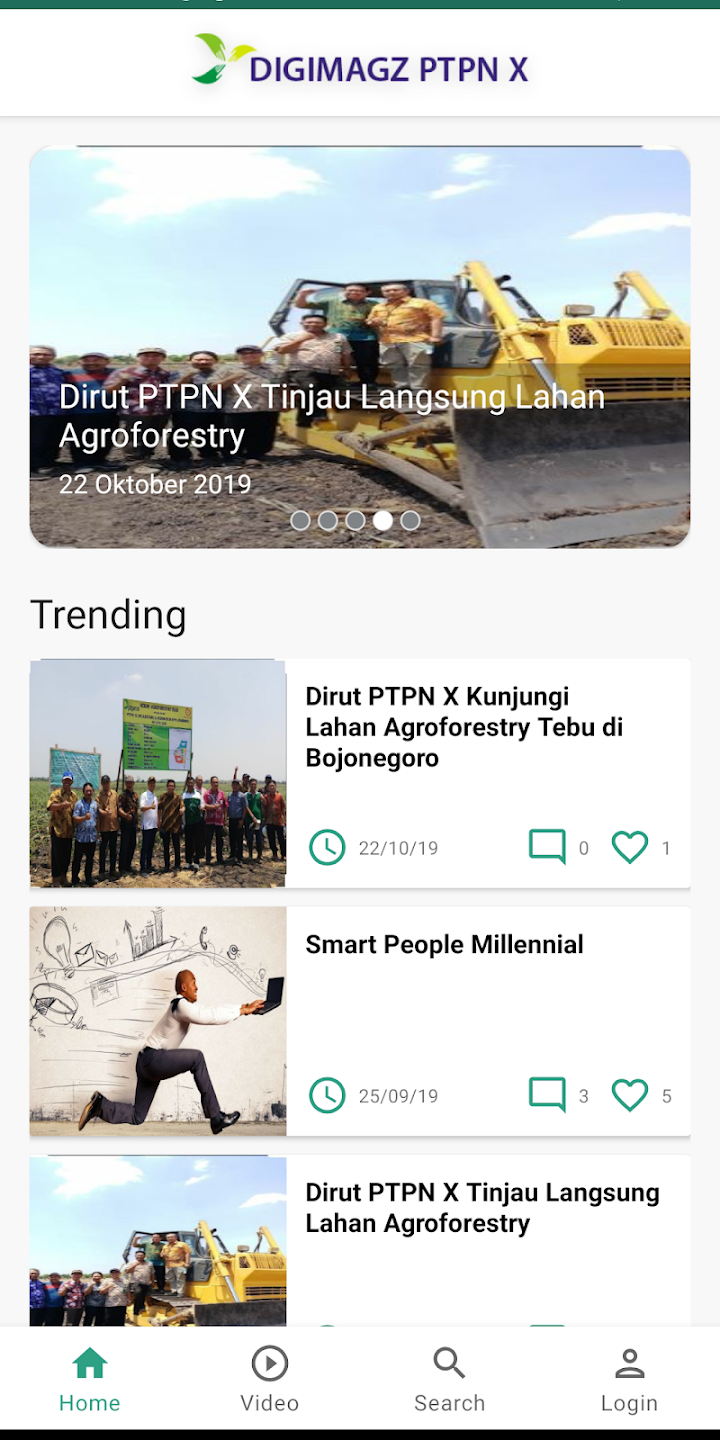Open the Search tab
The width and height of the screenshot is (720, 1440).
pos(450,1380)
